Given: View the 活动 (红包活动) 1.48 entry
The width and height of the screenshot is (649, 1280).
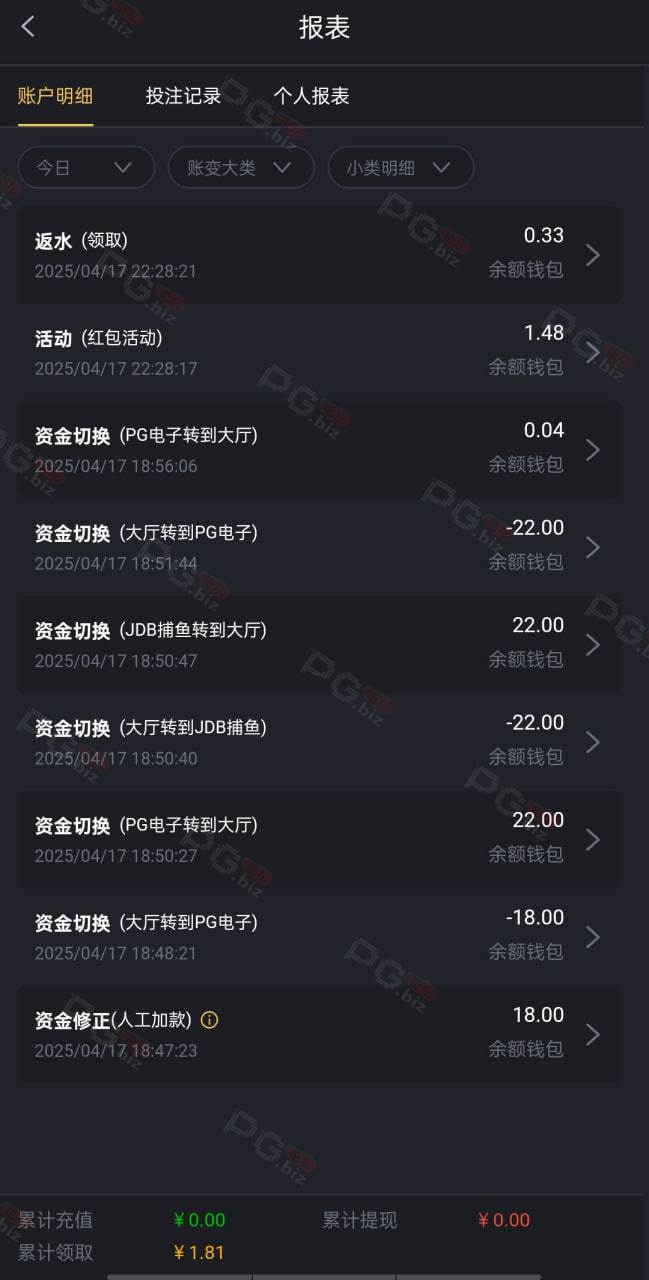Looking at the screenshot, I should [319, 352].
